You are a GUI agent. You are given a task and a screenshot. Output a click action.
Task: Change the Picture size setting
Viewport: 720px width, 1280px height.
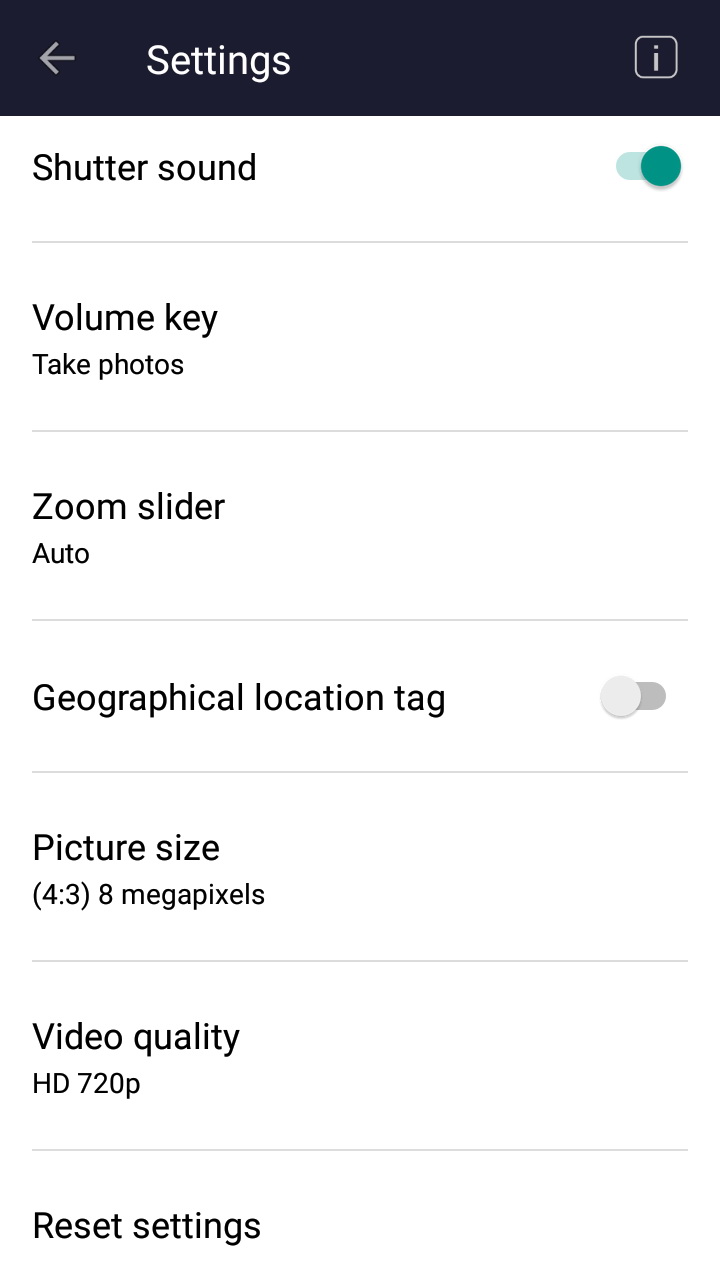coord(360,867)
